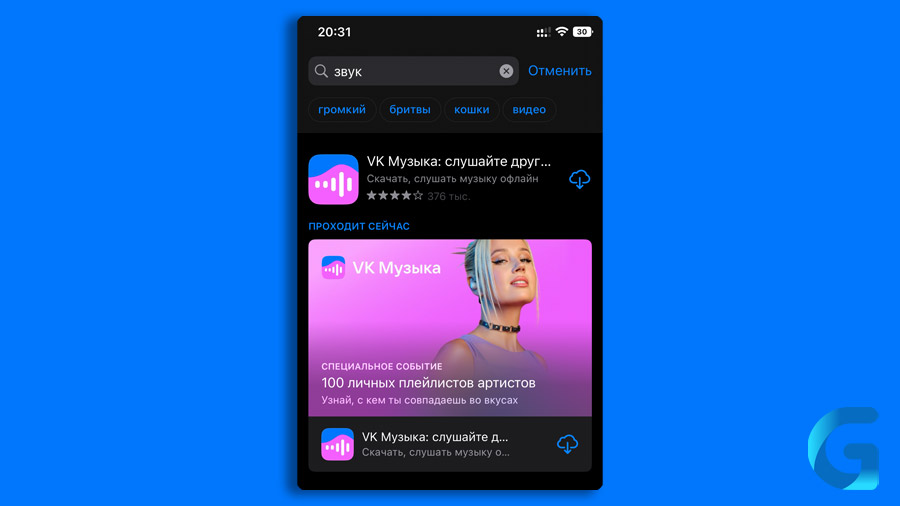
Task: Pick the 'видео' suggestion chip
Action: (x=529, y=110)
